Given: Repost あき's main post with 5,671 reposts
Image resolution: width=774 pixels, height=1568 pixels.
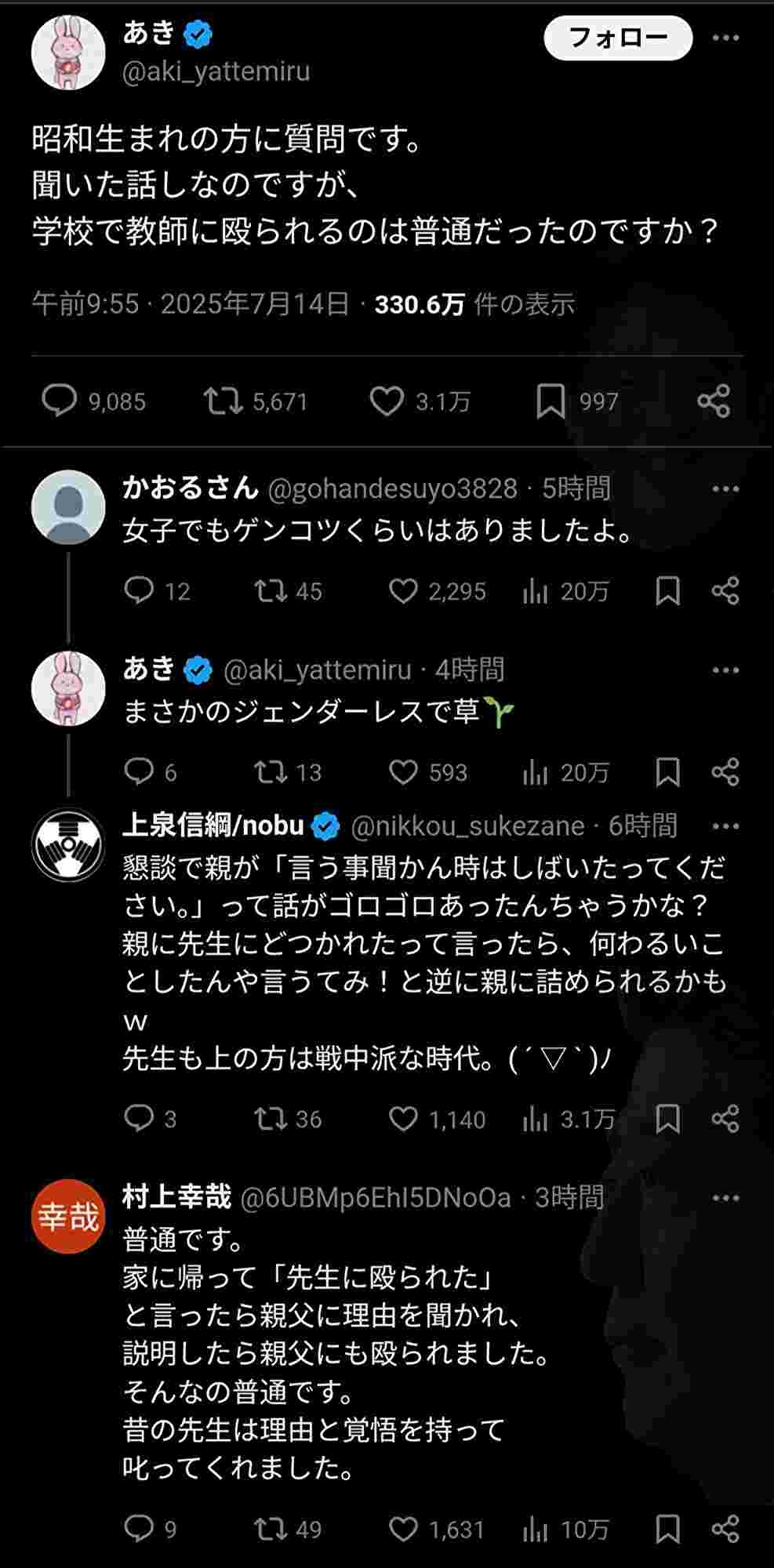Looking at the screenshot, I should [x=223, y=401].
